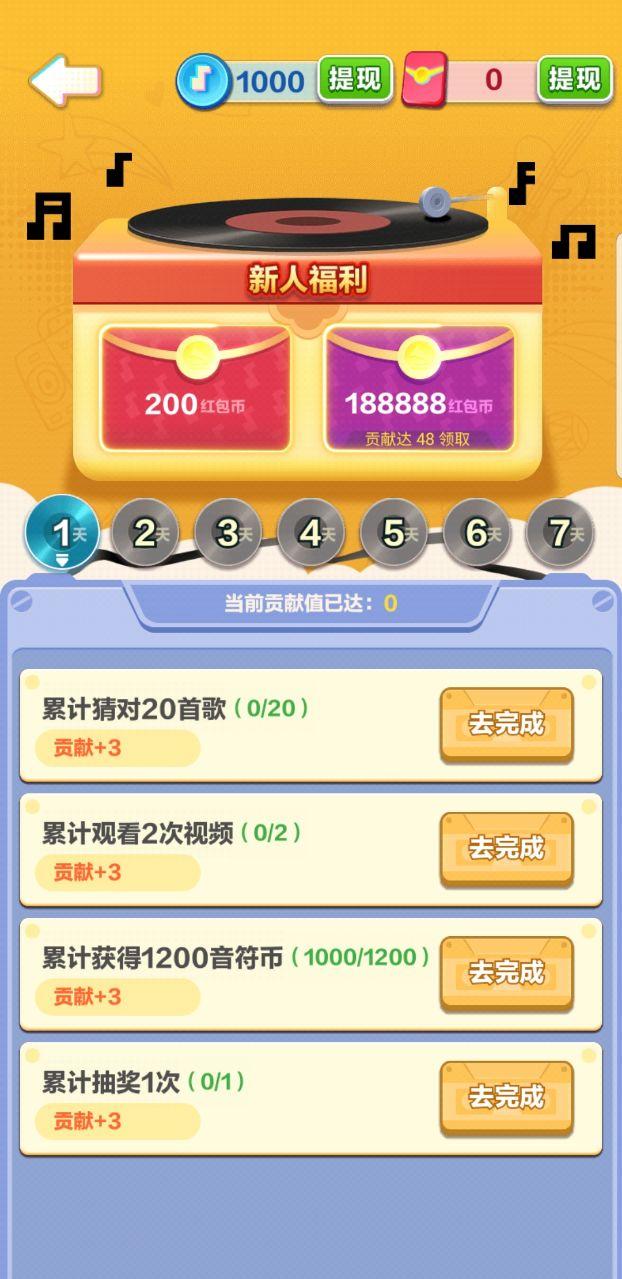Image resolution: width=622 pixels, height=1279 pixels.
Task: Select day 5 disc
Action: 394,533
